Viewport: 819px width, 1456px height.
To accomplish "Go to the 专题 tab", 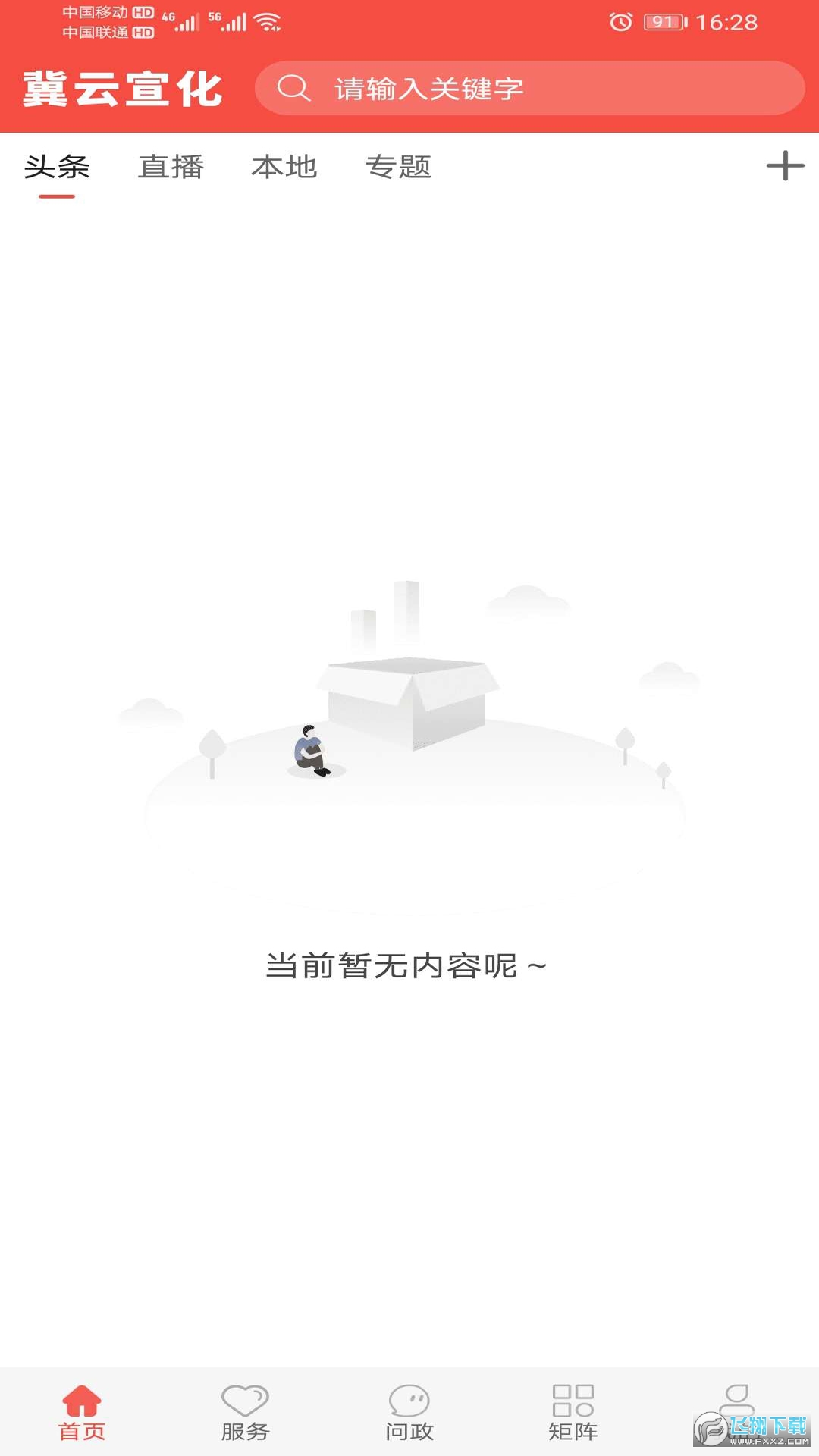I will tap(398, 167).
